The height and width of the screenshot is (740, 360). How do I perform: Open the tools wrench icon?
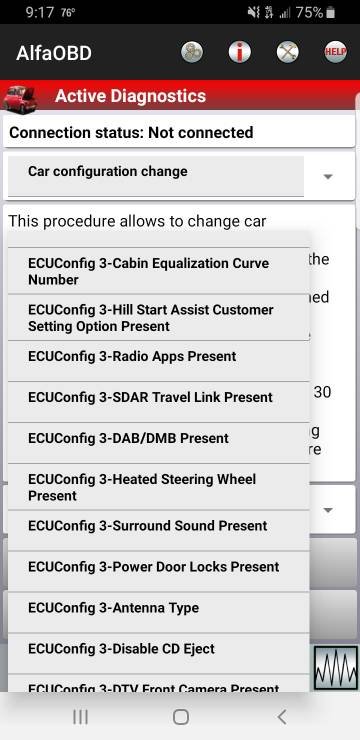(287, 52)
